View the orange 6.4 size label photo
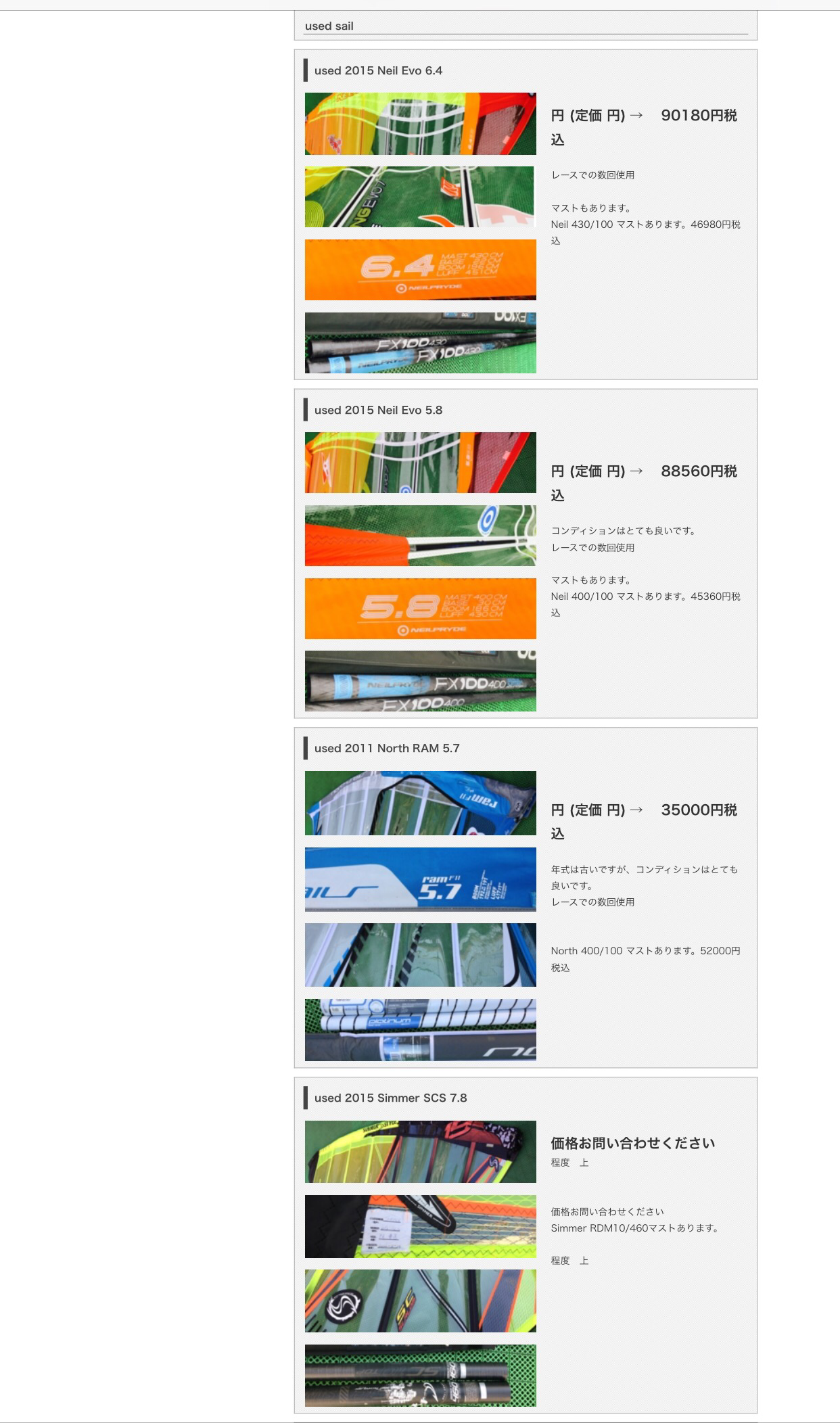Image resolution: width=840 pixels, height=1423 pixels. click(420, 270)
